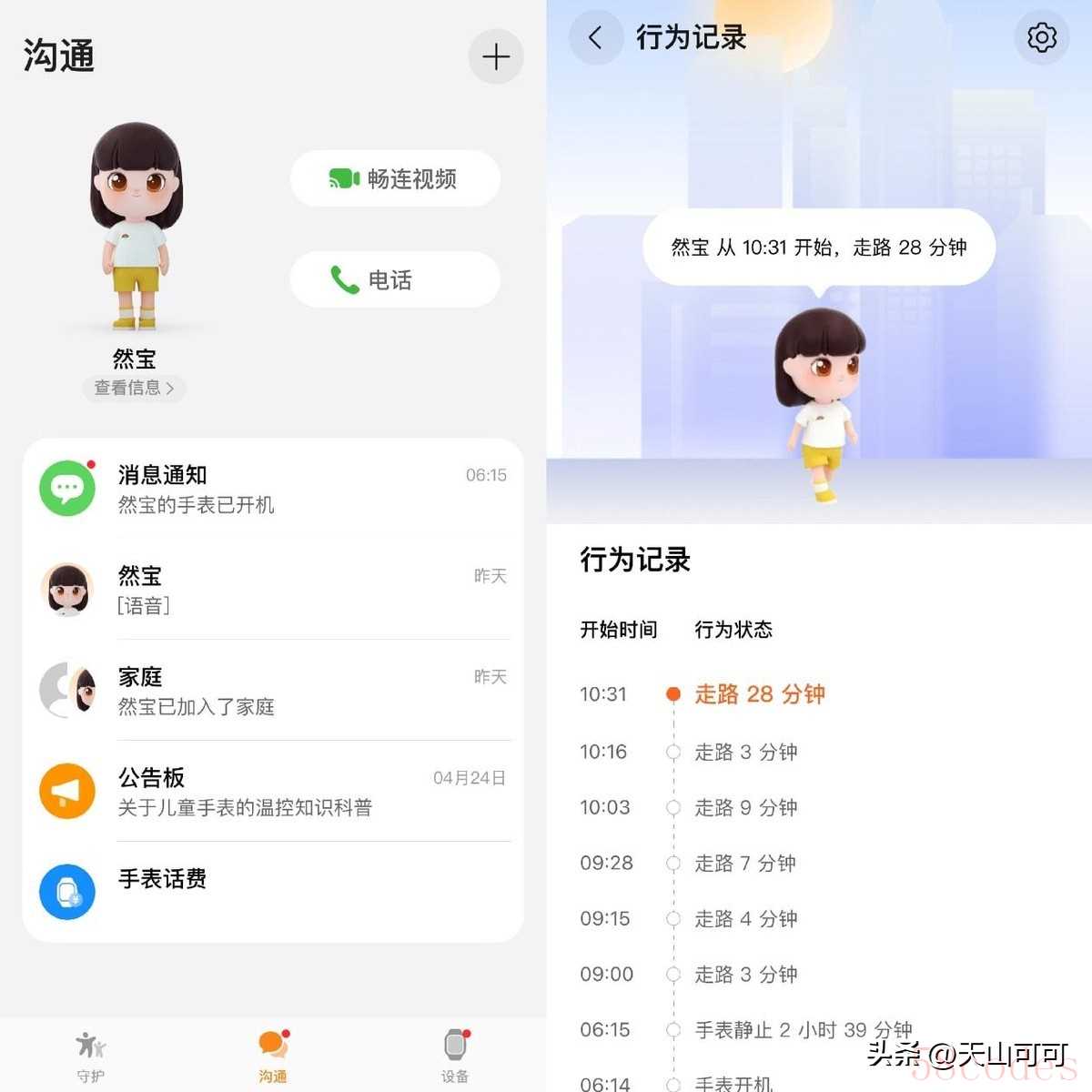The width and height of the screenshot is (1092, 1092).
Task: Open the 公告板 notice board
Action: pos(273,792)
